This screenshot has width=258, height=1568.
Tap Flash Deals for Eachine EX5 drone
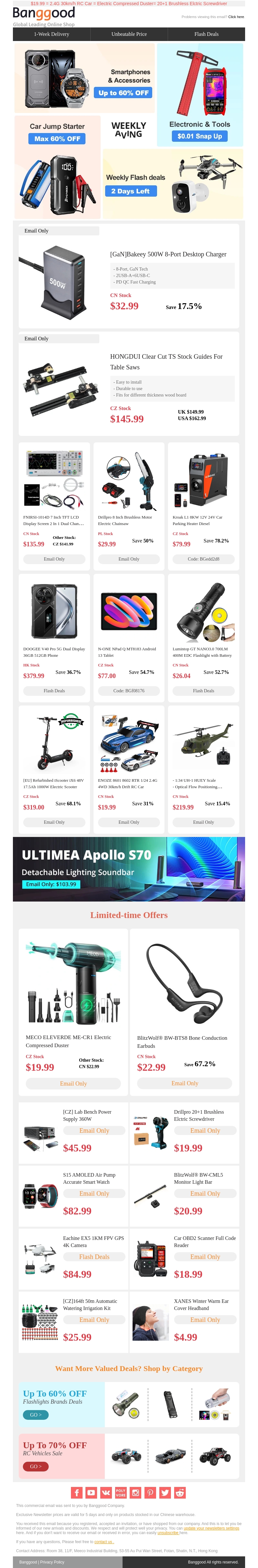[94, 1257]
